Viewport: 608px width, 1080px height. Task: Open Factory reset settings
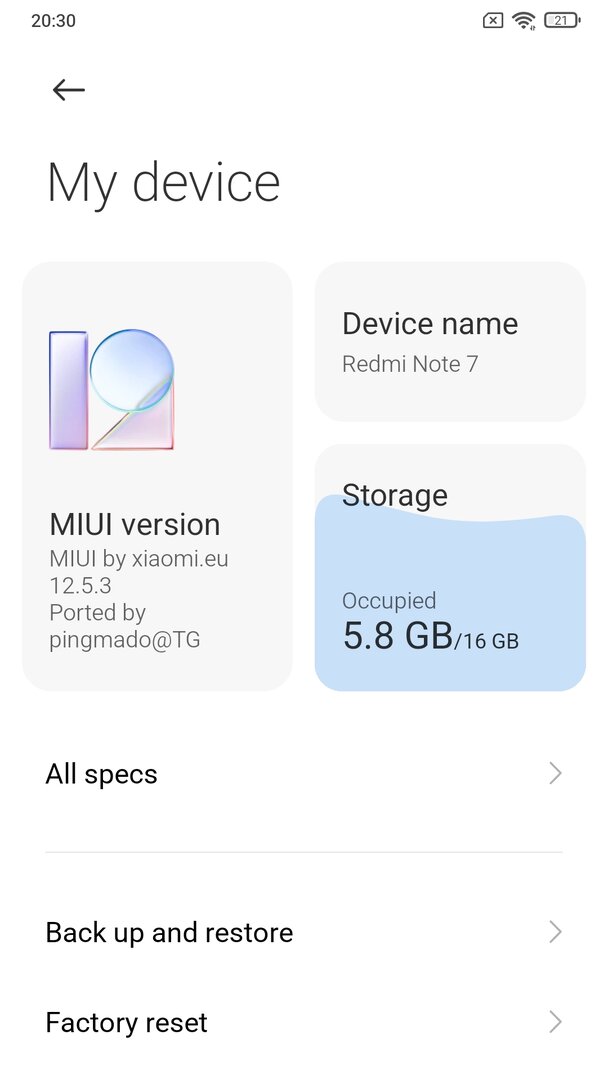tap(303, 1022)
